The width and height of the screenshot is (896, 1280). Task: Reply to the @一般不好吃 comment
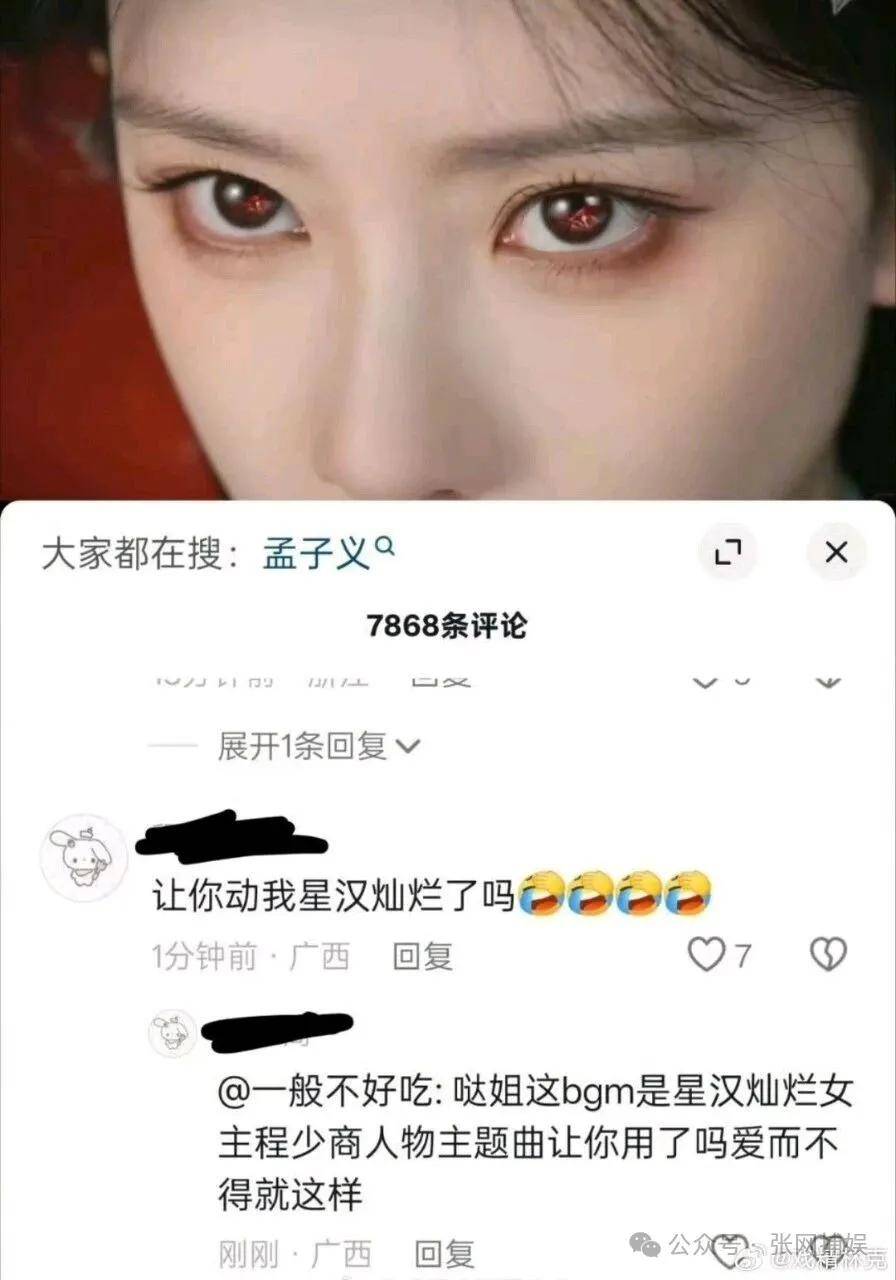click(444, 1253)
